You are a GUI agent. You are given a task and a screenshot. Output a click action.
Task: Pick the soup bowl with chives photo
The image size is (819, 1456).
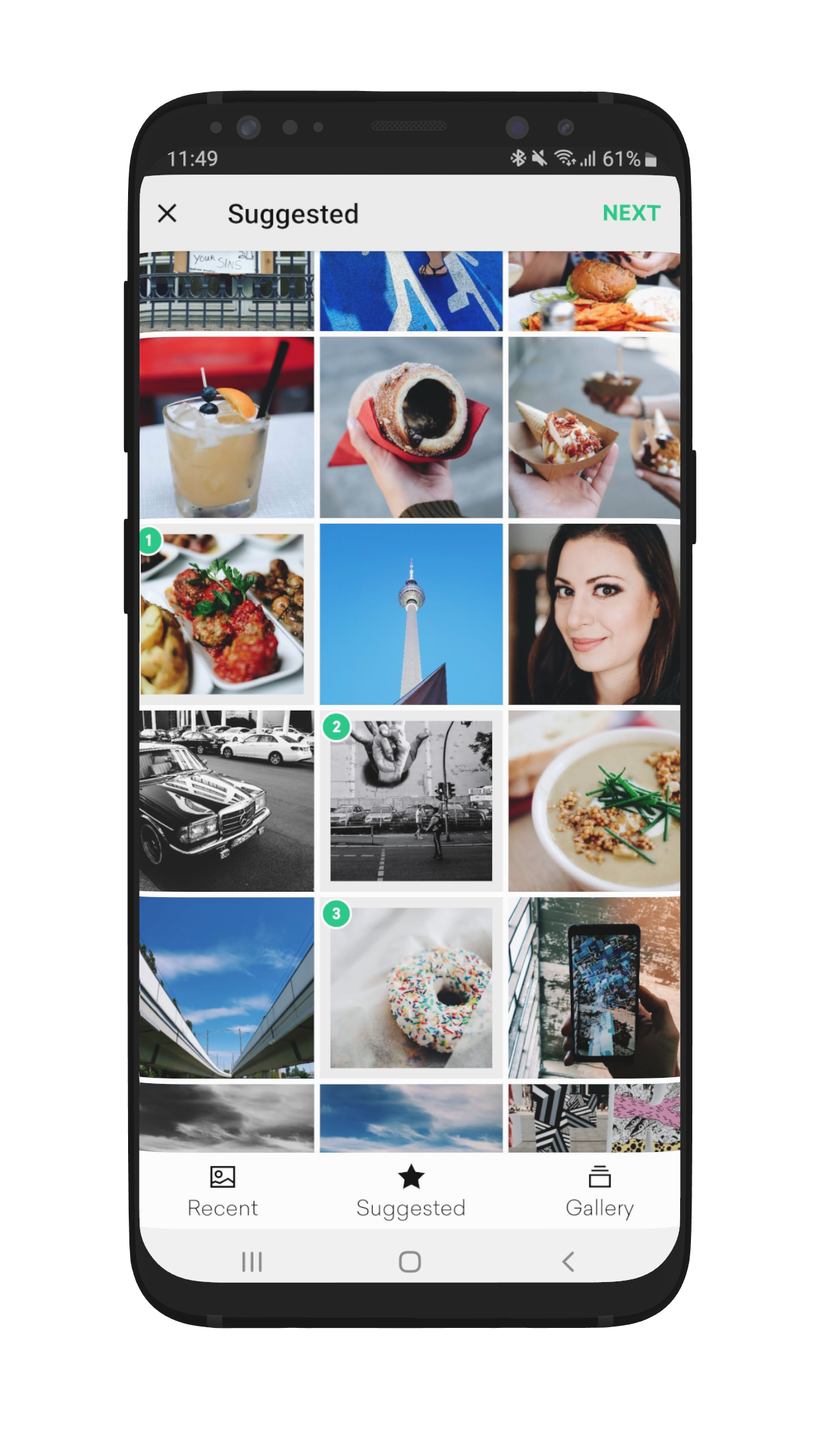[594, 801]
